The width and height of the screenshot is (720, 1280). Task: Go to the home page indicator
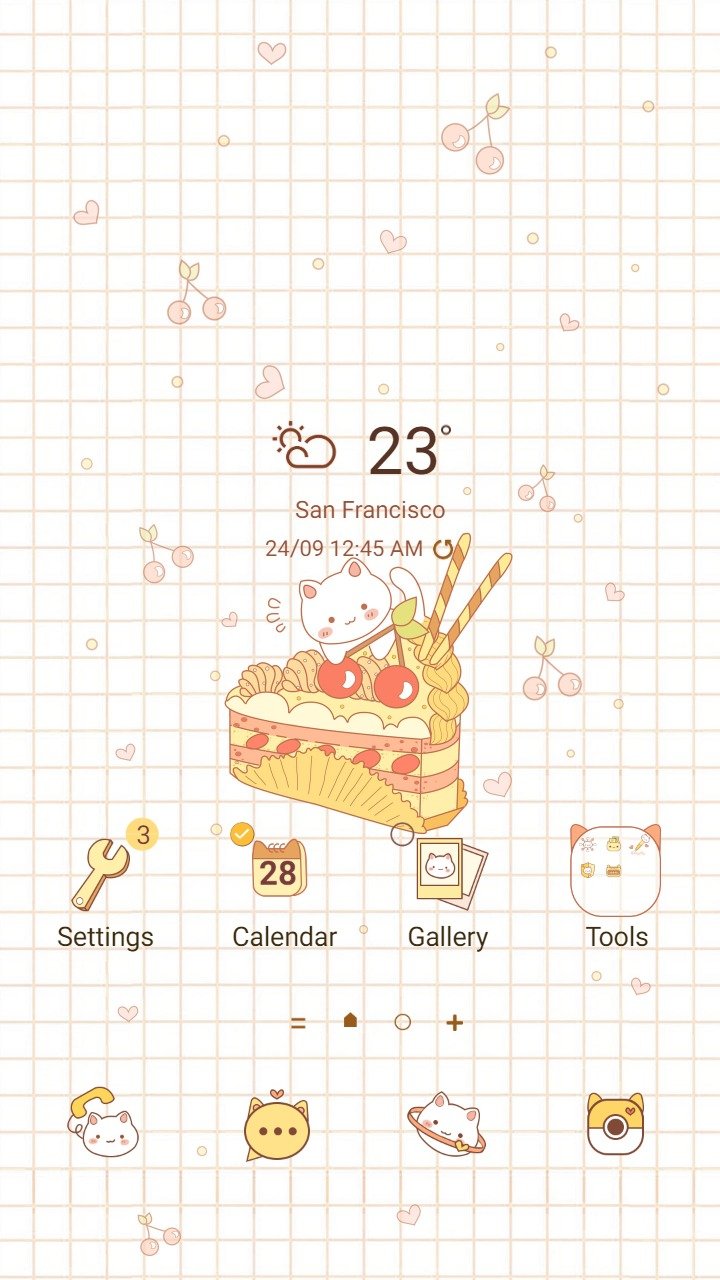coord(350,1021)
